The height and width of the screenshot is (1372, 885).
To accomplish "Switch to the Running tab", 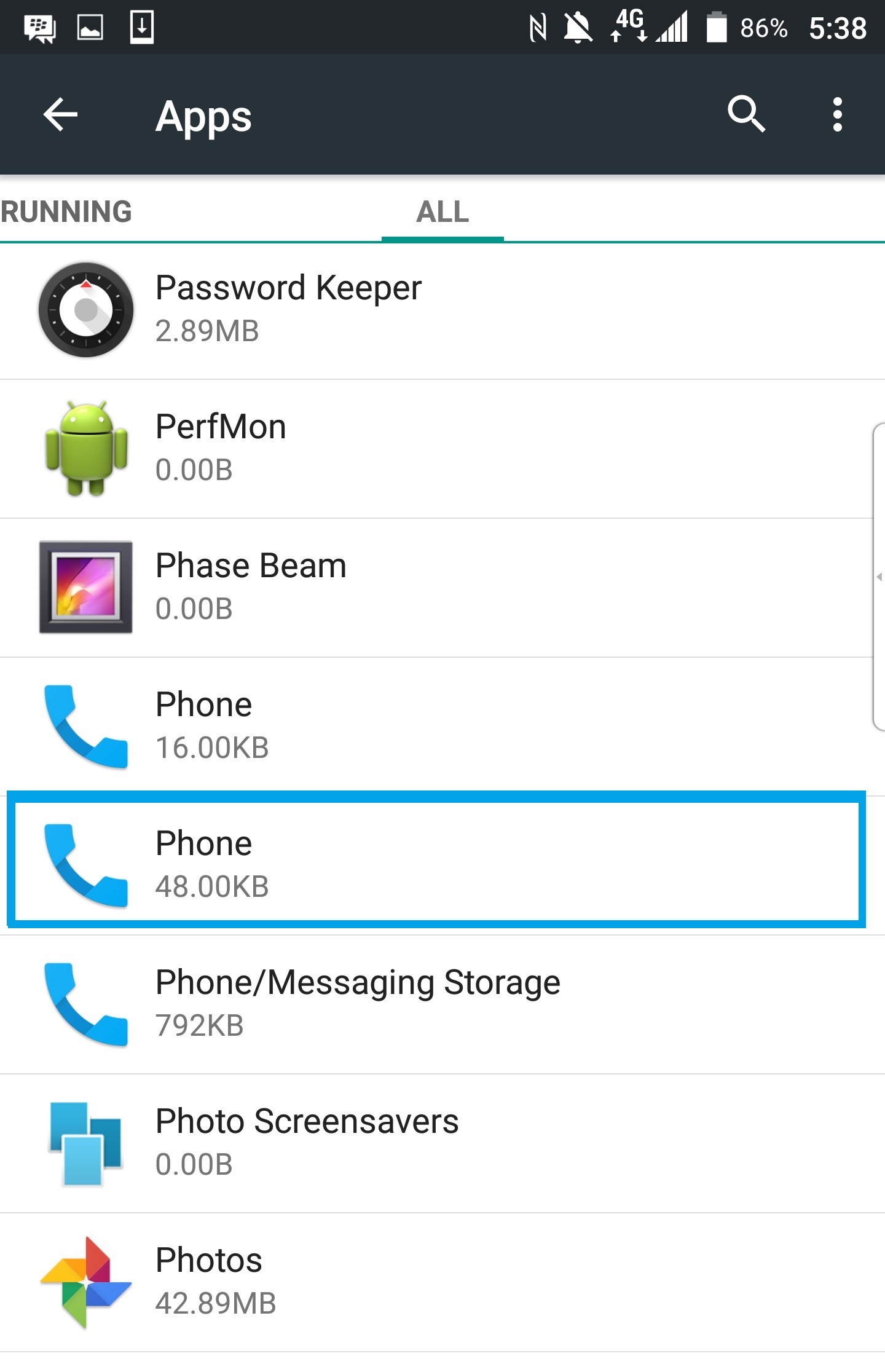I will (x=66, y=211).
